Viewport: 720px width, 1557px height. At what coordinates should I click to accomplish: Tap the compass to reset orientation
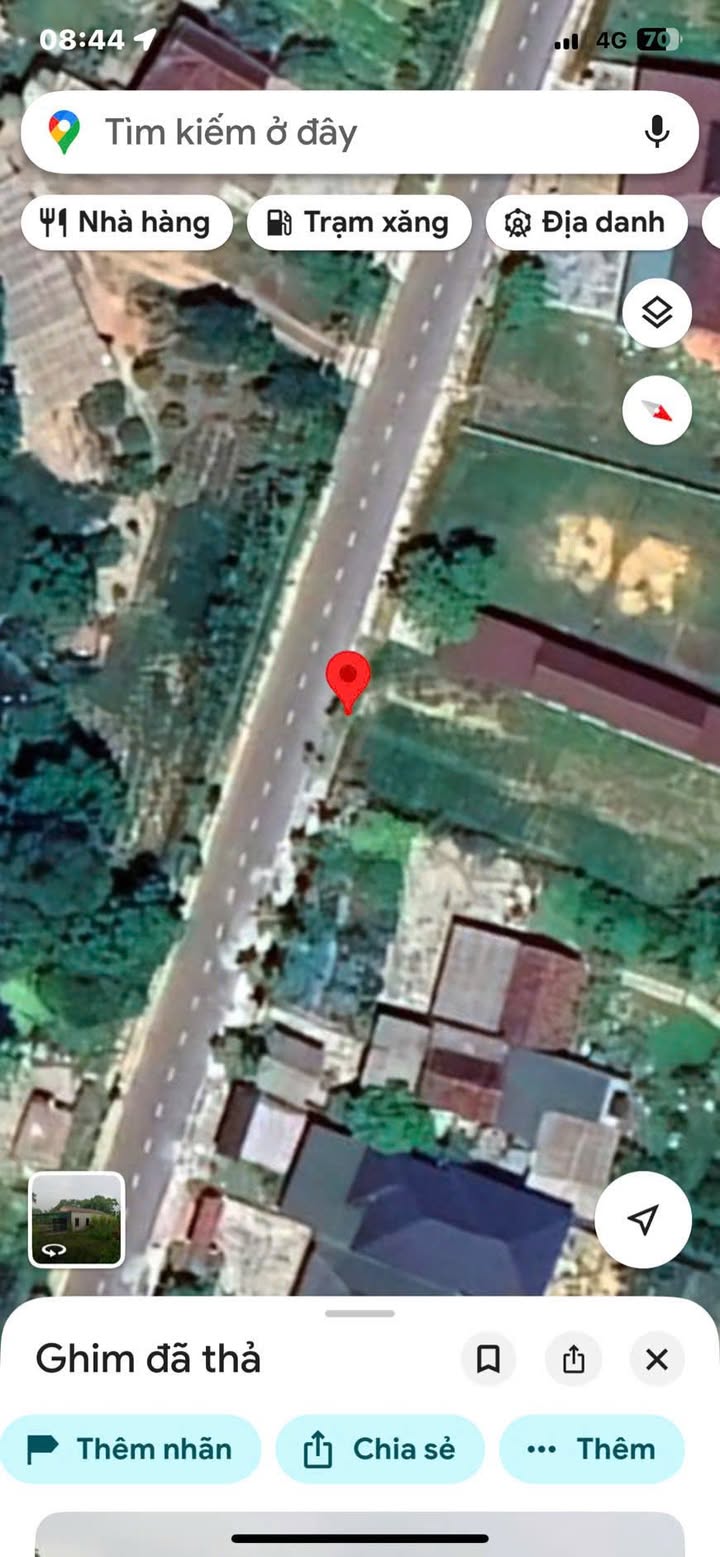[x=657, y=410]
